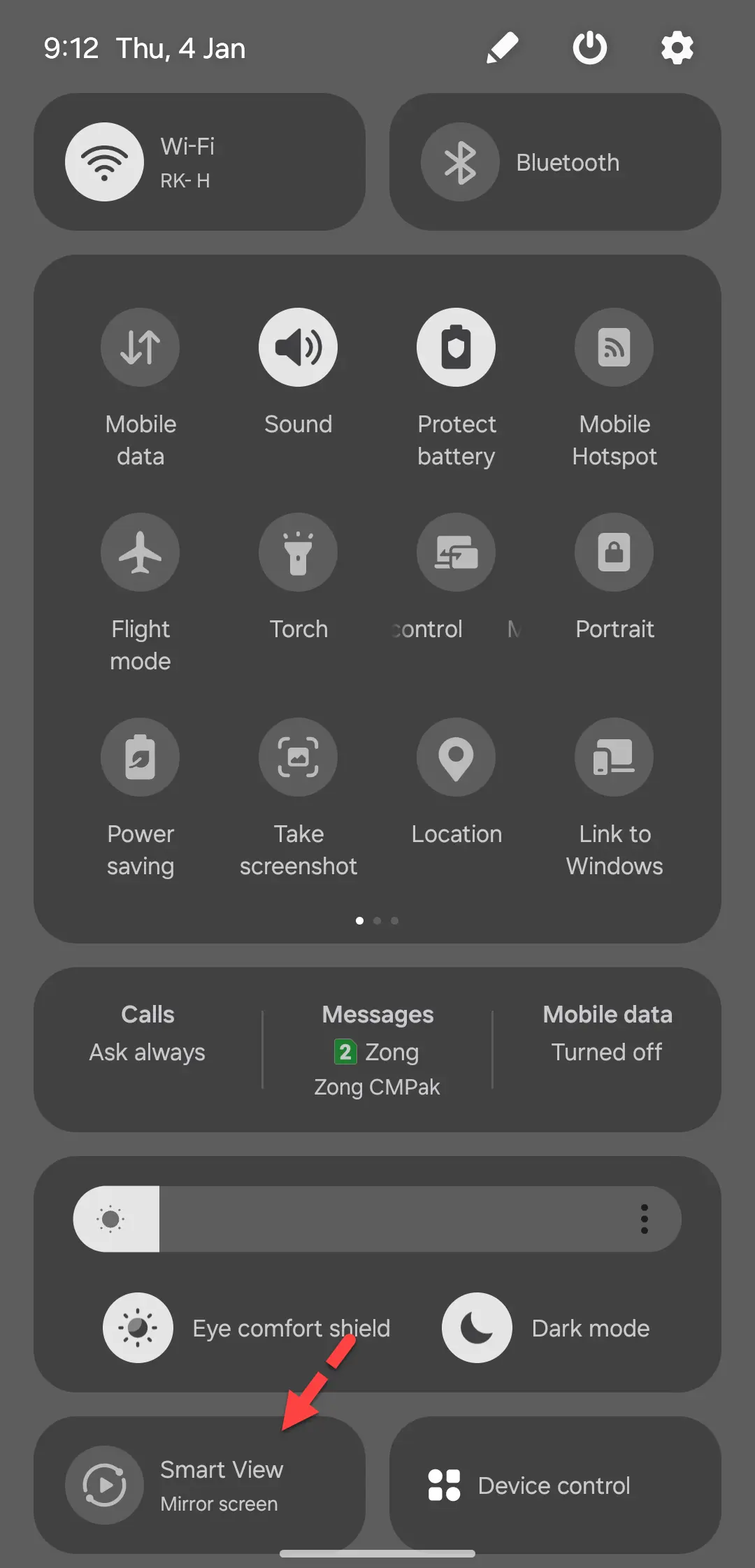Image resolution: width=755 pixels, height=1568 pixels.
Task: Turn on Bluetooth
Action: click(460, 162)
